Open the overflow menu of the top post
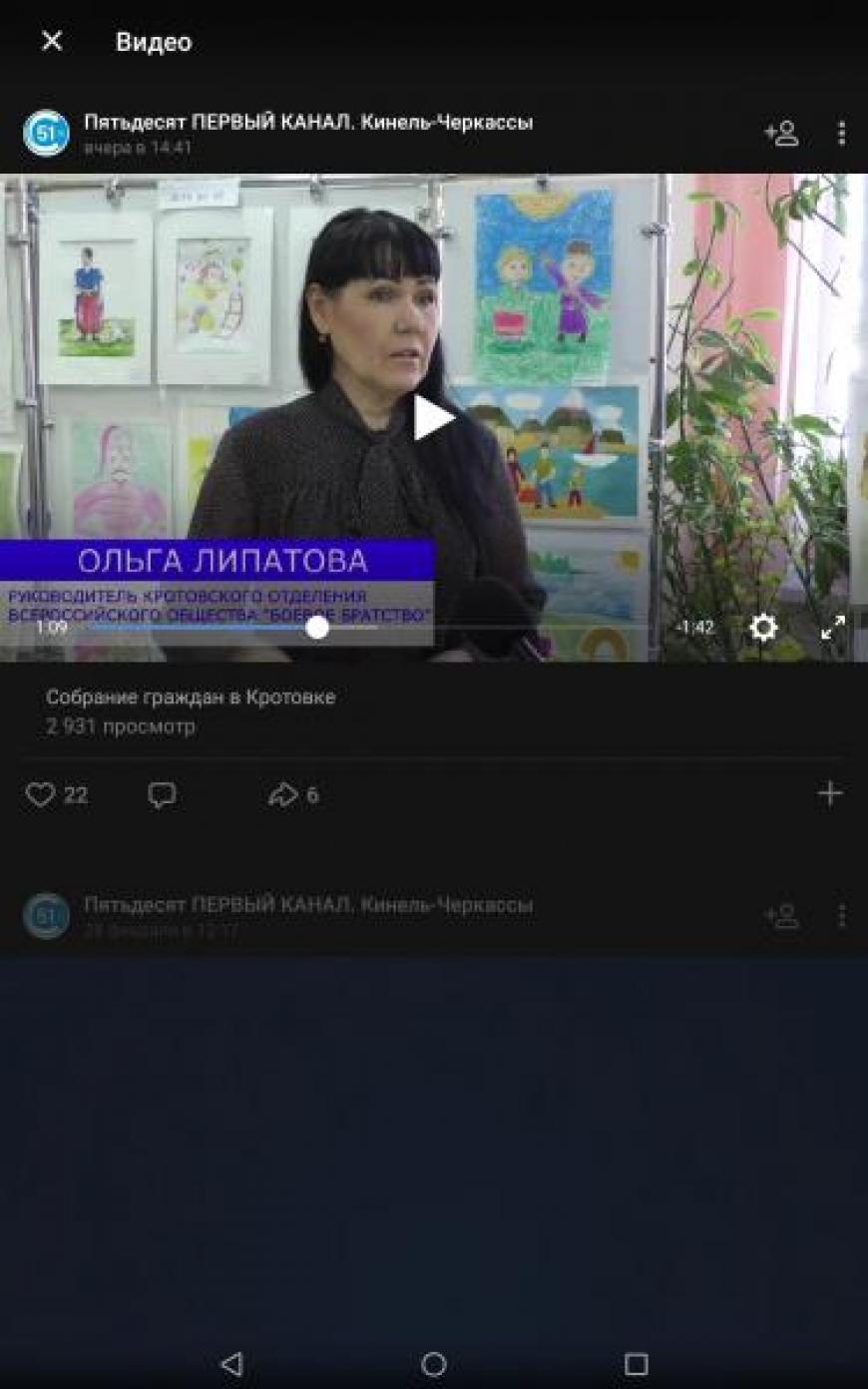868x1389 pixels. click(841, 133)
